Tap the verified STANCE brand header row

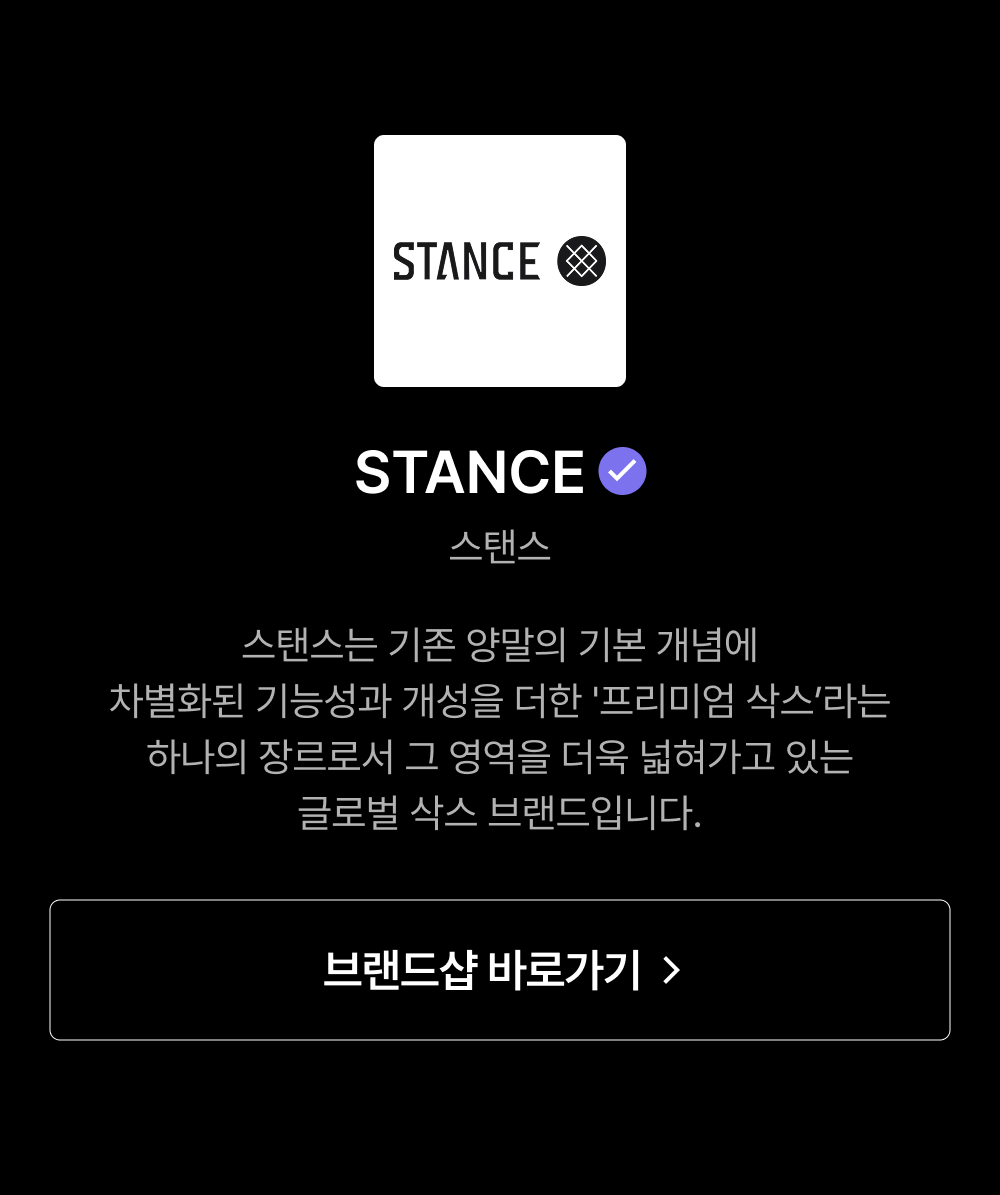pyautogui.click(x=500, y=470)
